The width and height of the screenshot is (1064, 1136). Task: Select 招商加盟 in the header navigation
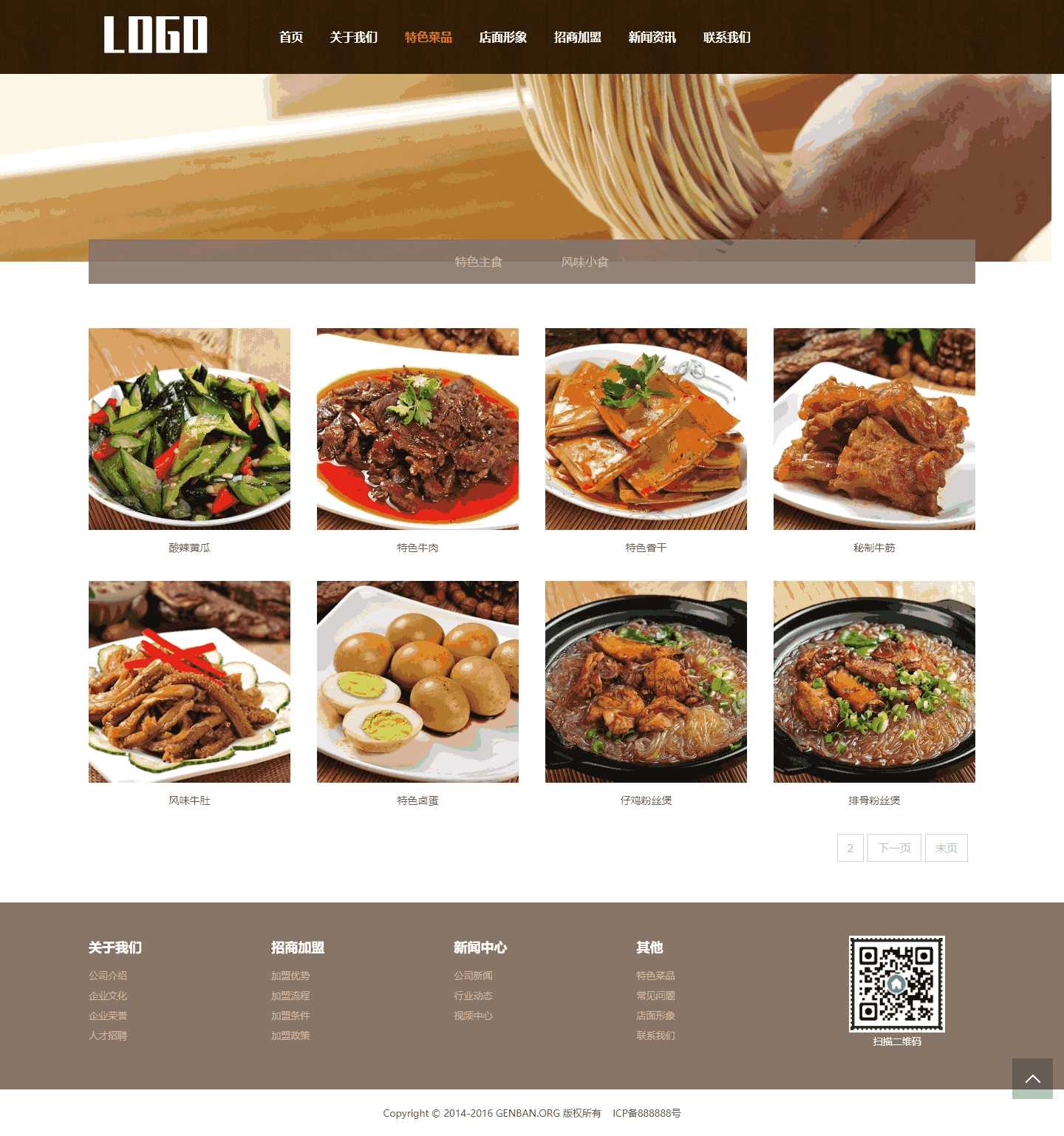(577, 37)
